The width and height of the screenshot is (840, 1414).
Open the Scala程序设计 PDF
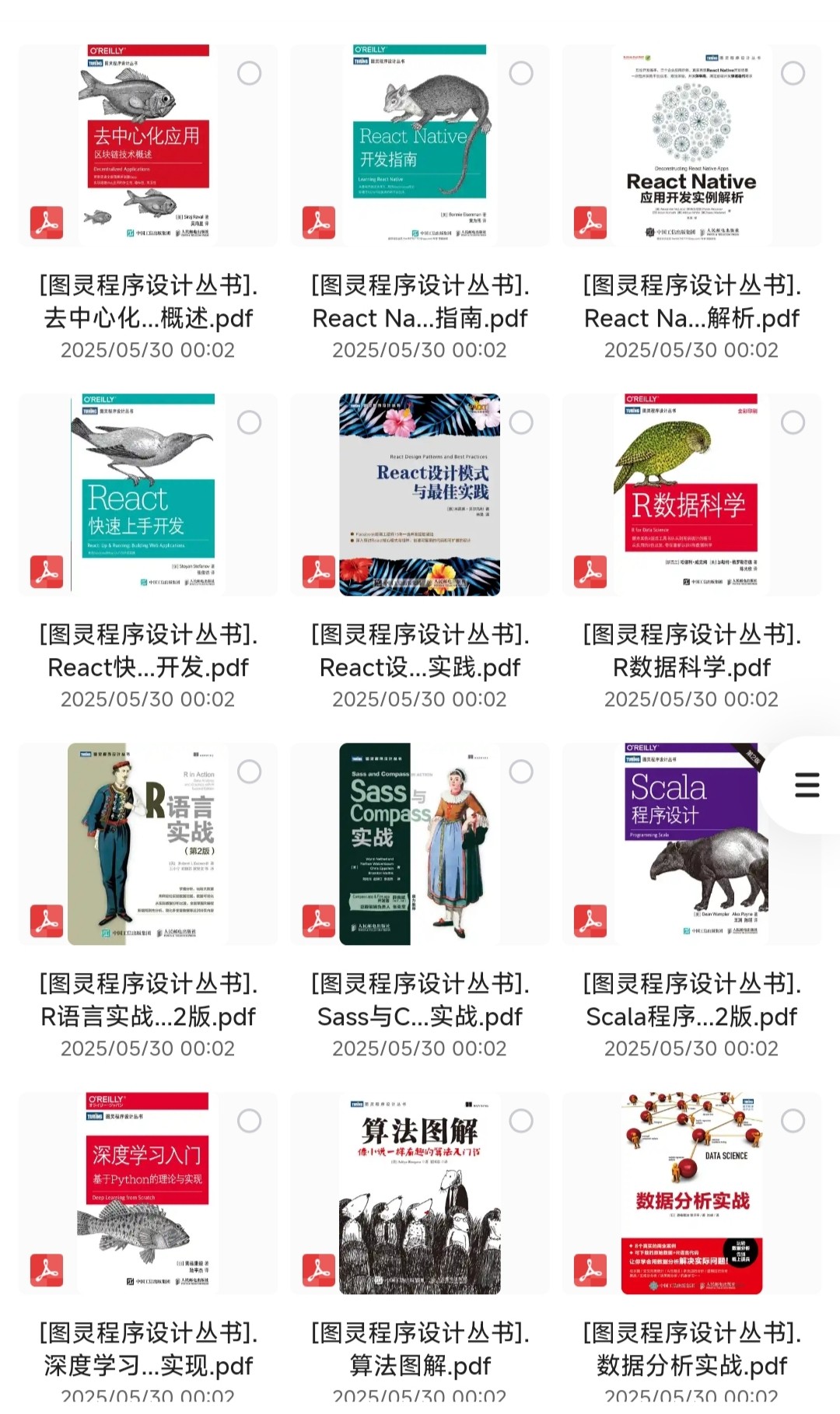[691, 844]
